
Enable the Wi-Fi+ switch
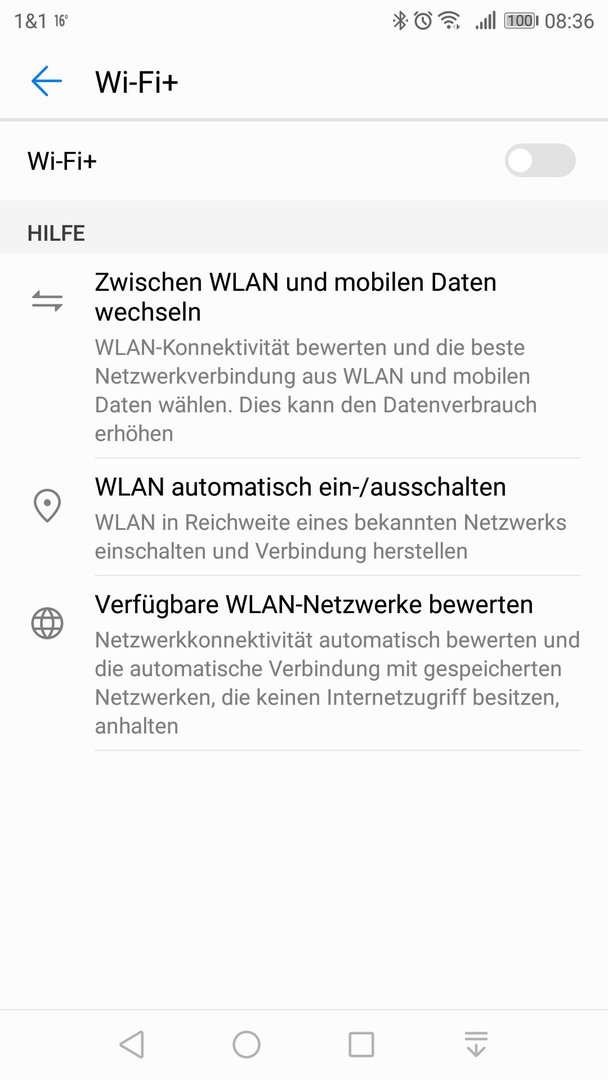pos(540,160)
